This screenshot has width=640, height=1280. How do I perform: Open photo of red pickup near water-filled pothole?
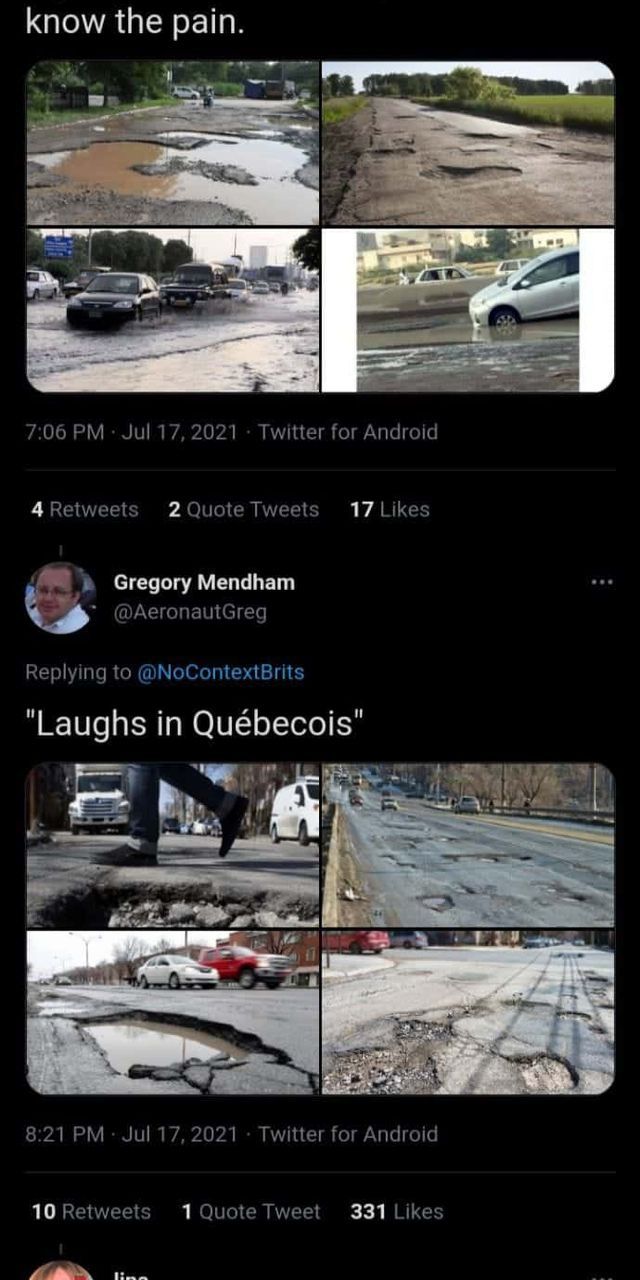173,1012
